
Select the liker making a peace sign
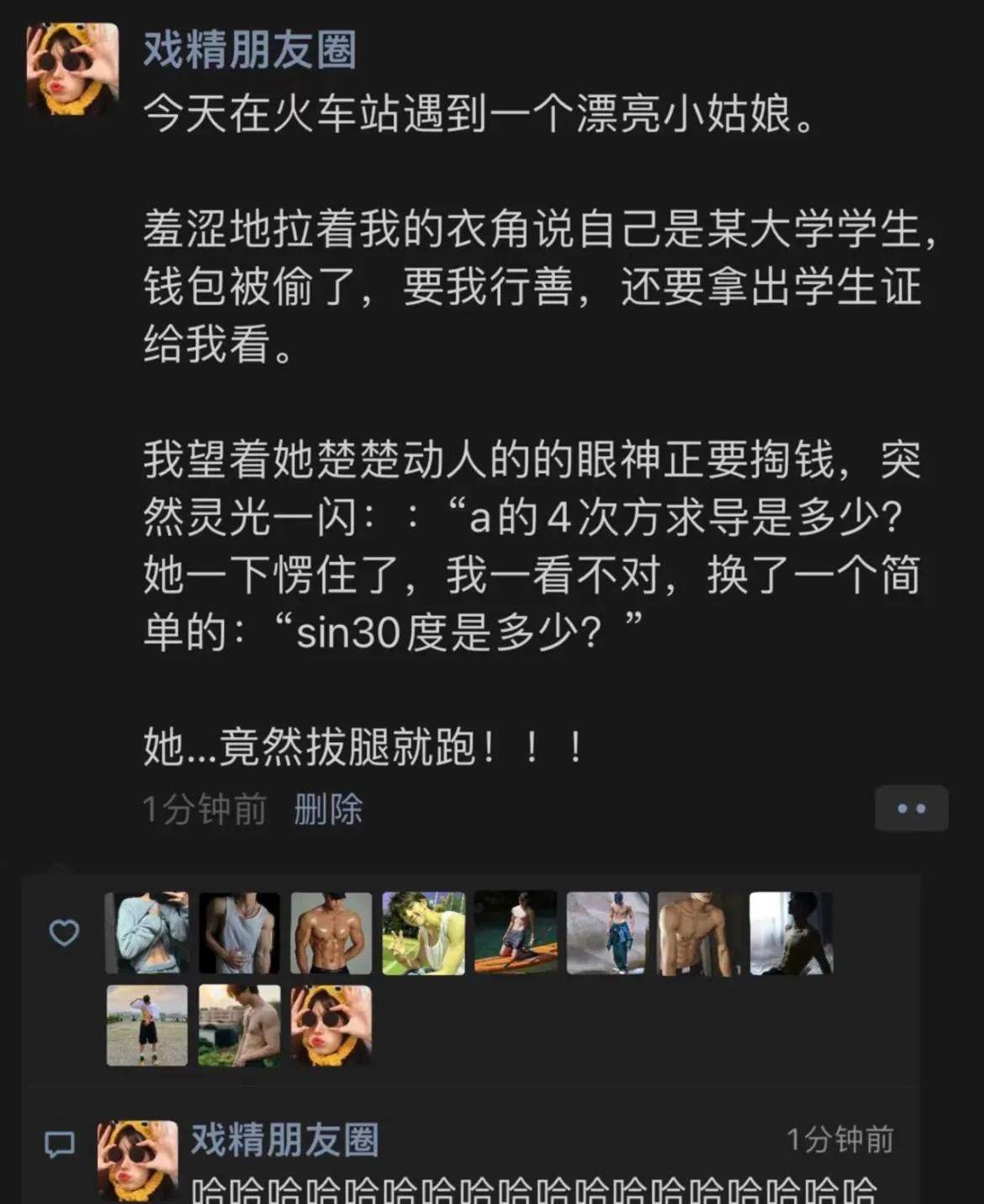pos(424,933)
